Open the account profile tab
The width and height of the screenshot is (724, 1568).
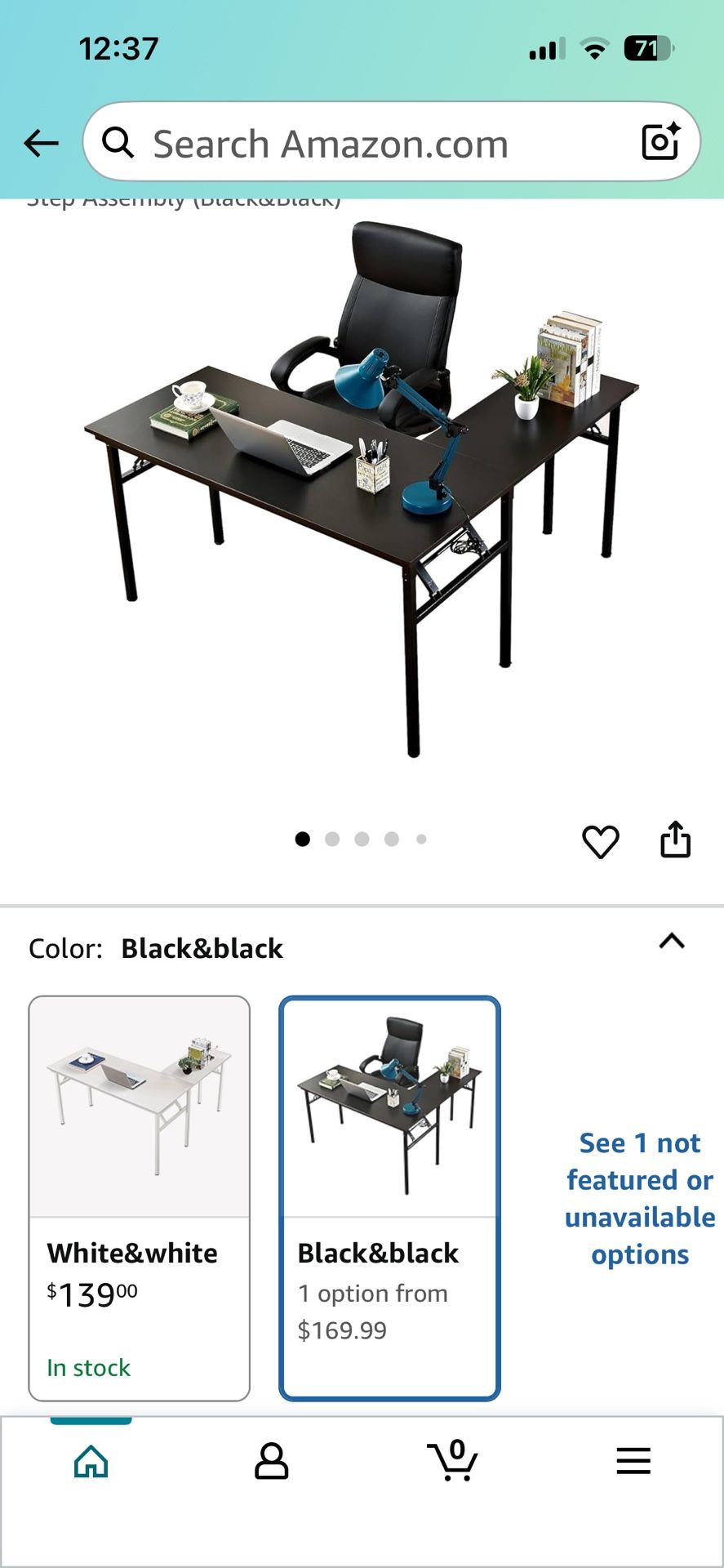(x=272, y=1461)
